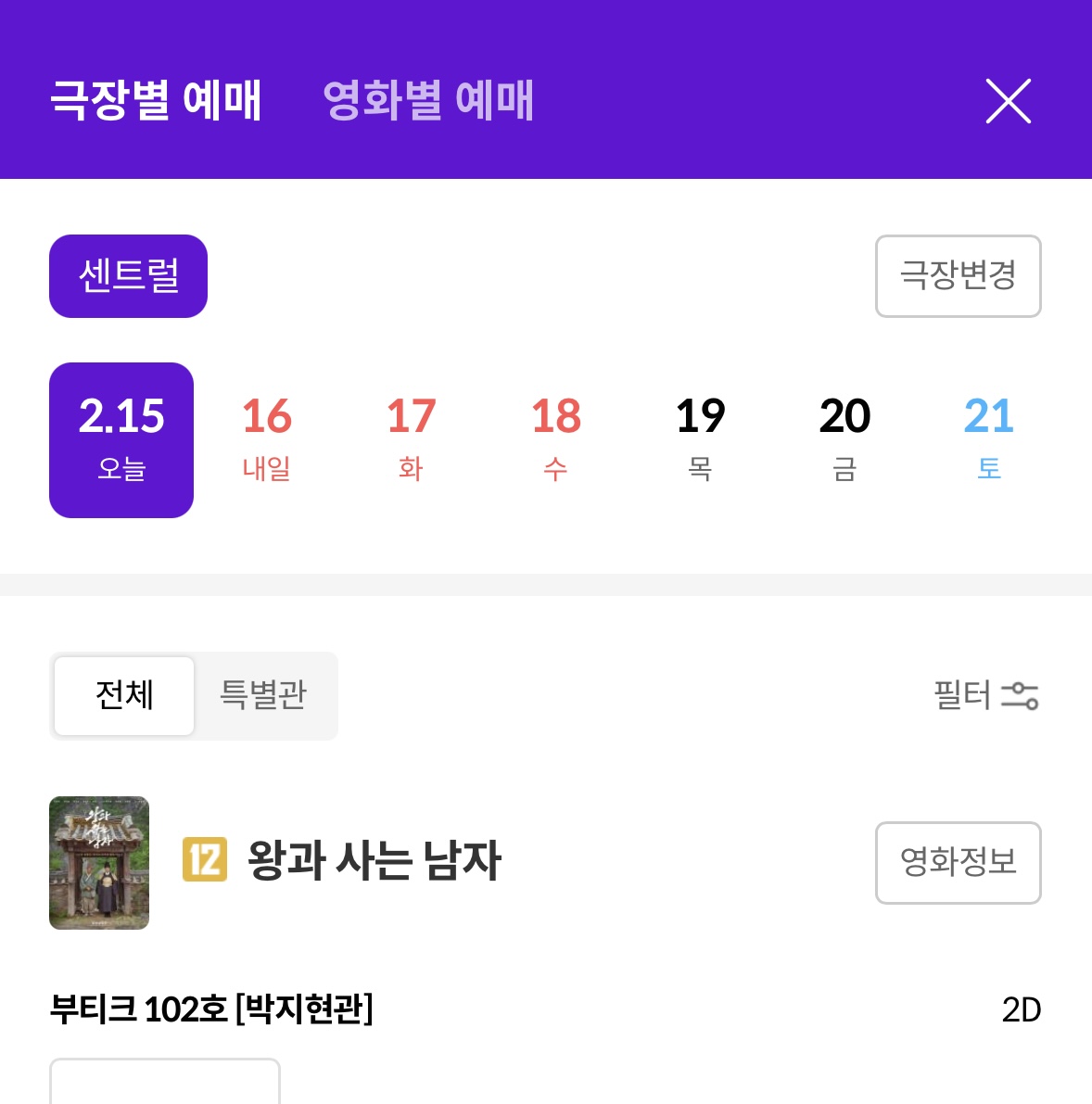Select Wednesday the 18th
This screenshot has width=1092, height=1104.
[555, 439]
